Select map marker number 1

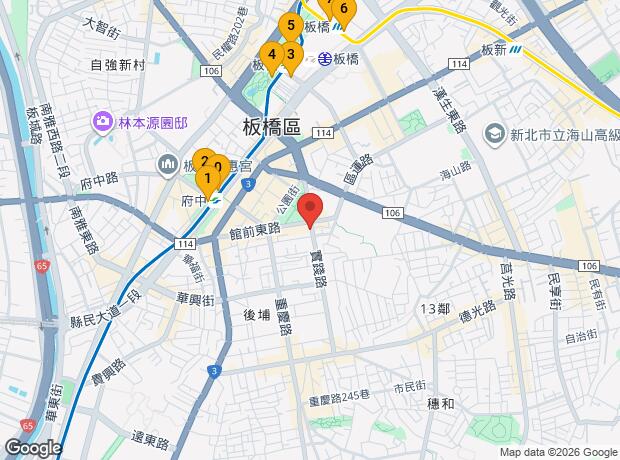pyautogui.click(x=207, y=180)
